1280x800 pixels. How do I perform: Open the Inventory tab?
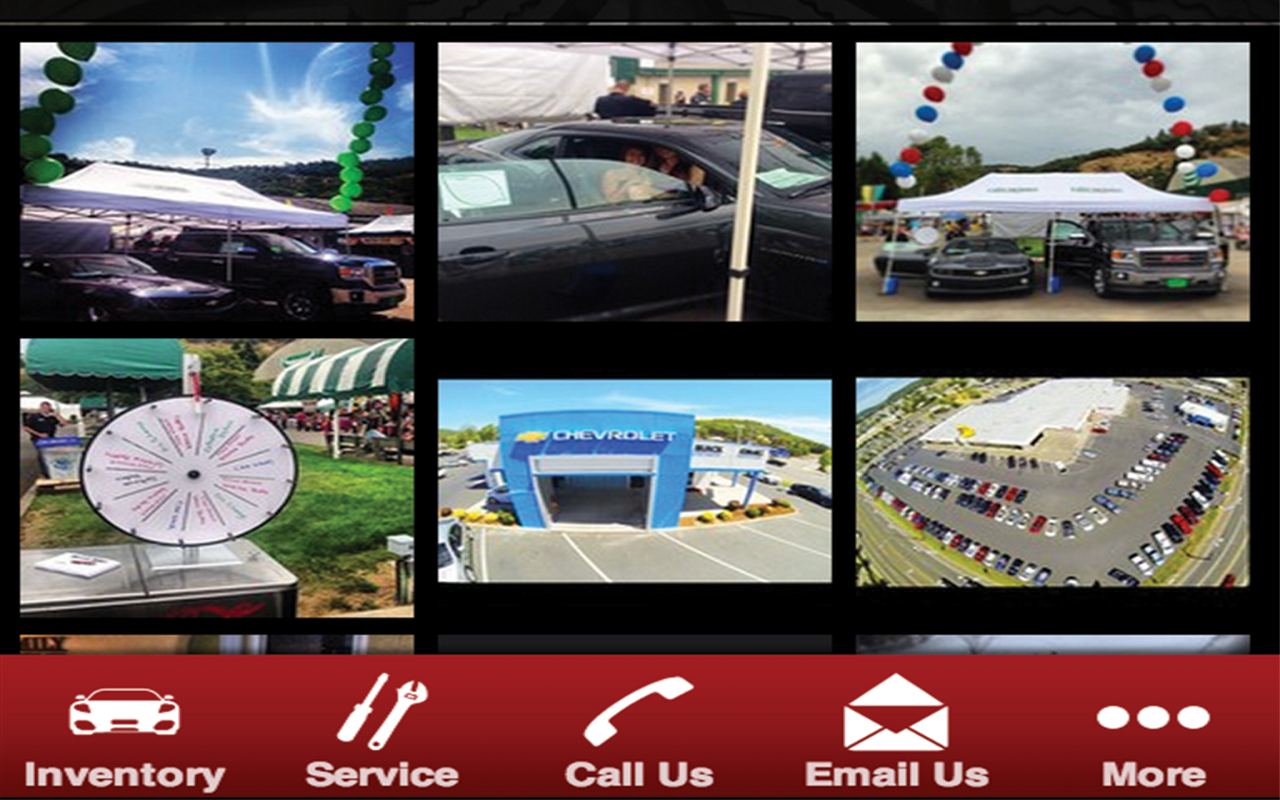[124, 733]
